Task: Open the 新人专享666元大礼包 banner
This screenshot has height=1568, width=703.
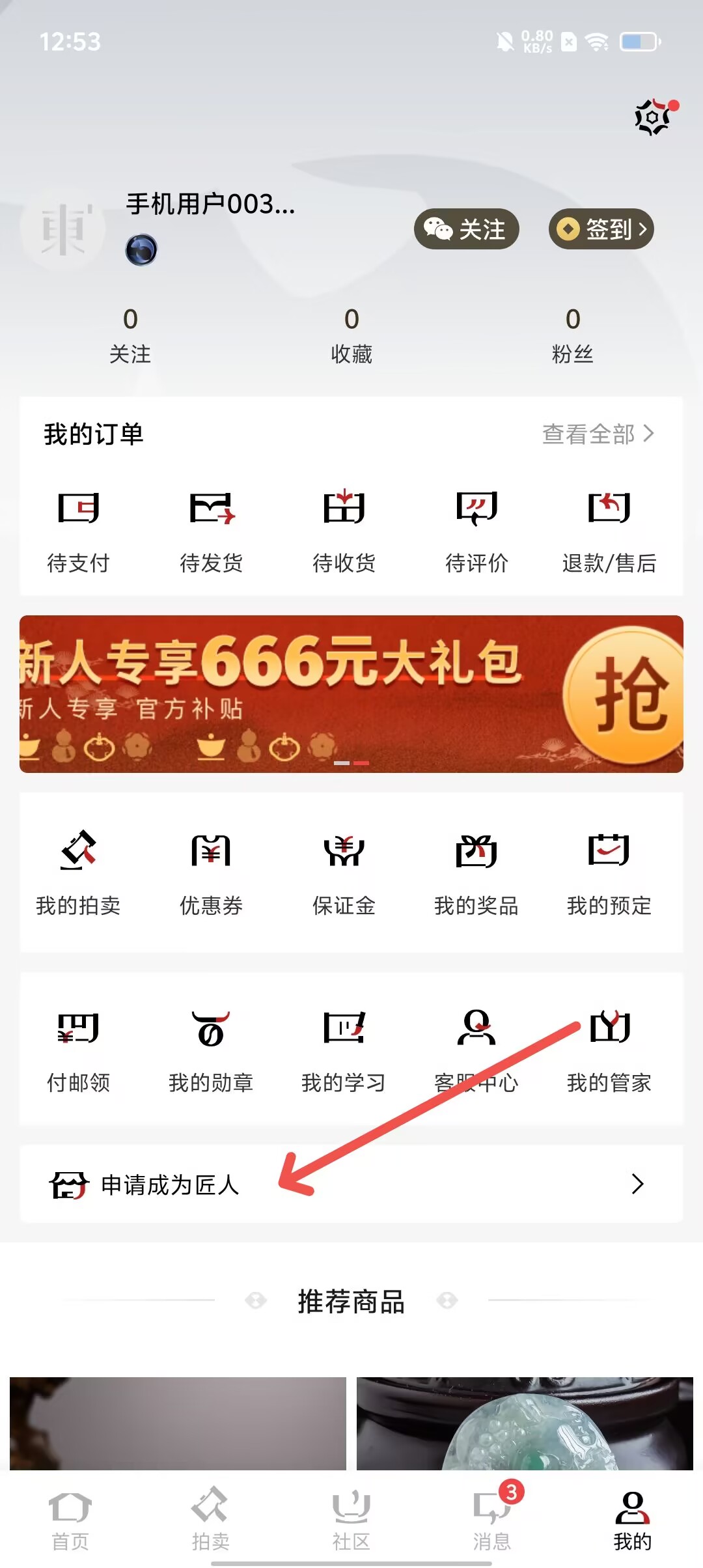Action: pos(351,694)
